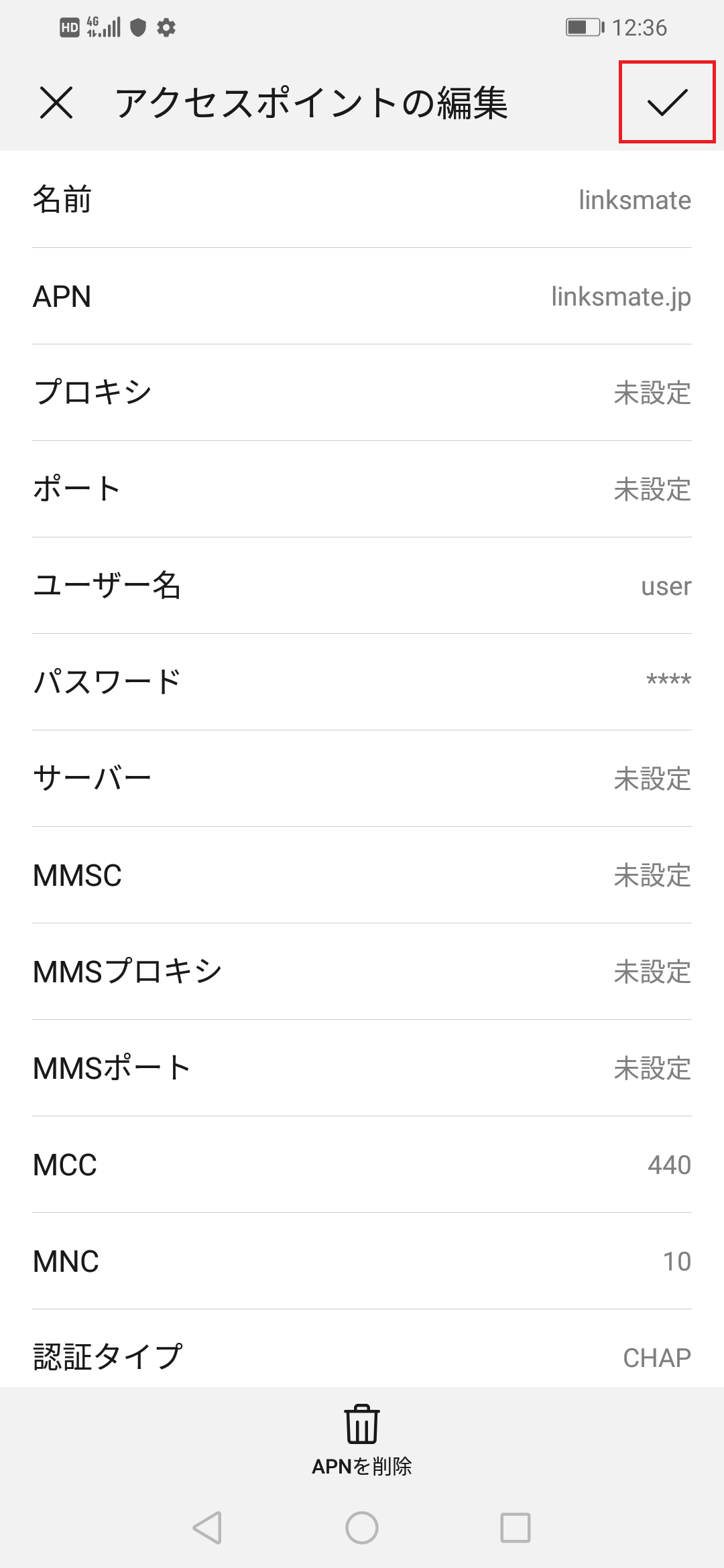
Task: Tap the MCC value 440
Action: 362,1165
